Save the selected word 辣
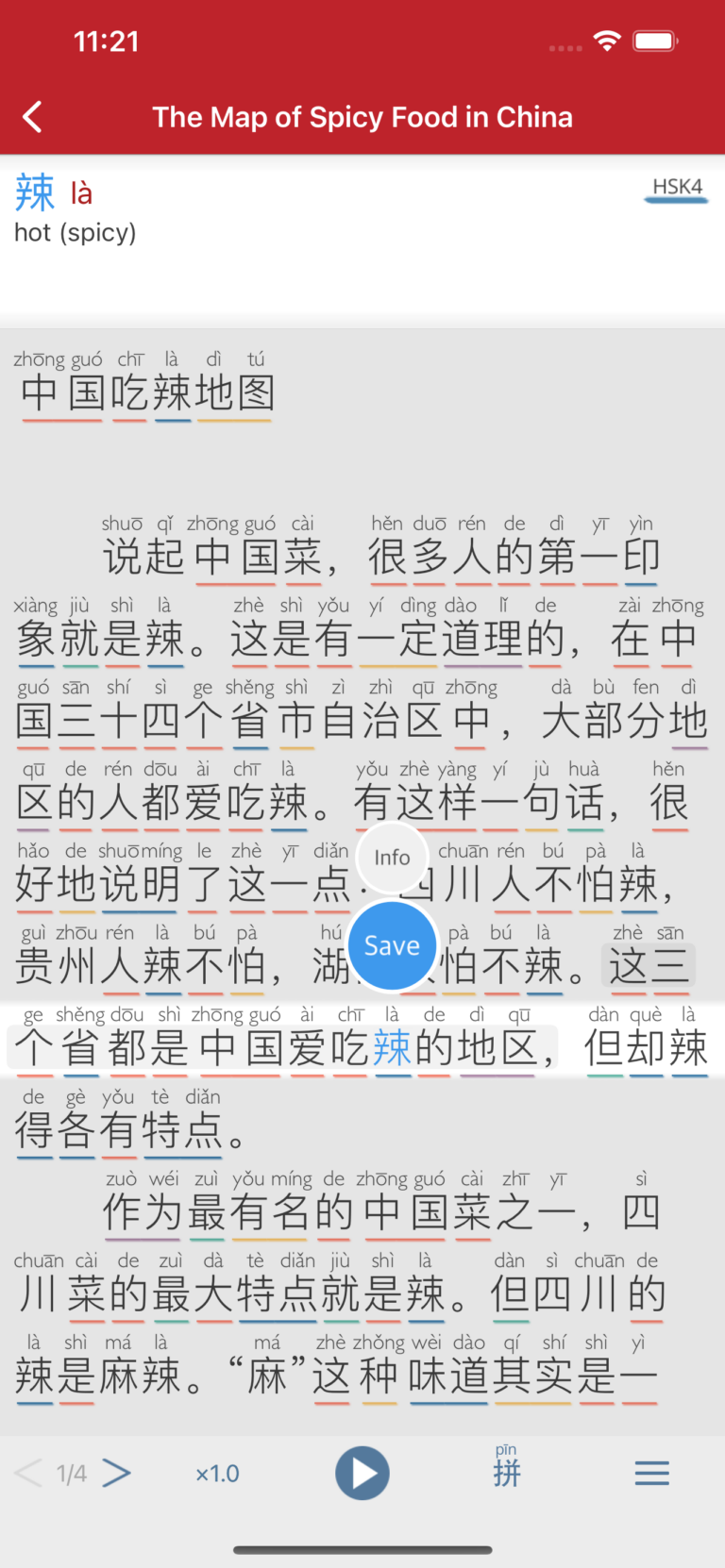 392,945
